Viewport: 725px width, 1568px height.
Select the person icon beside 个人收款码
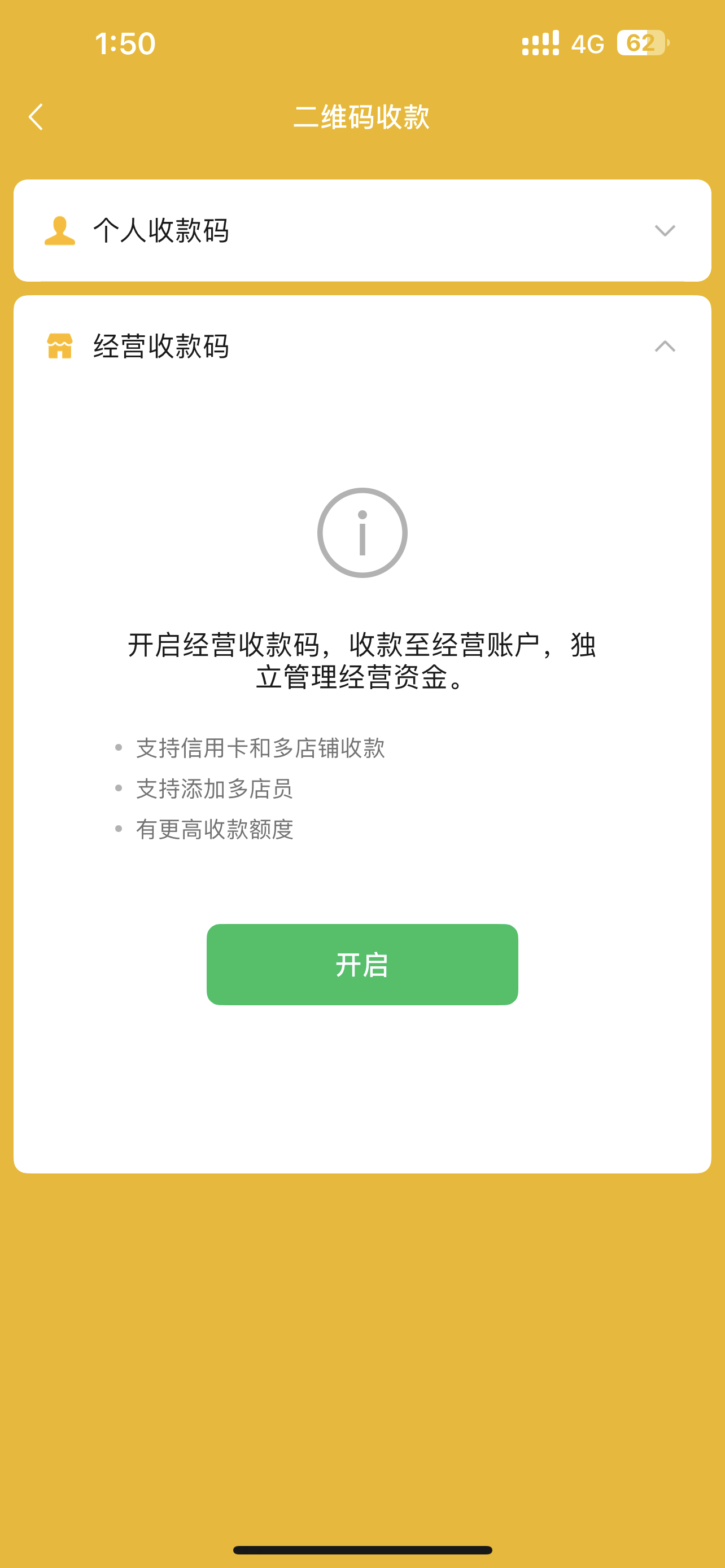pyautogui.click(x=60, y=231)
